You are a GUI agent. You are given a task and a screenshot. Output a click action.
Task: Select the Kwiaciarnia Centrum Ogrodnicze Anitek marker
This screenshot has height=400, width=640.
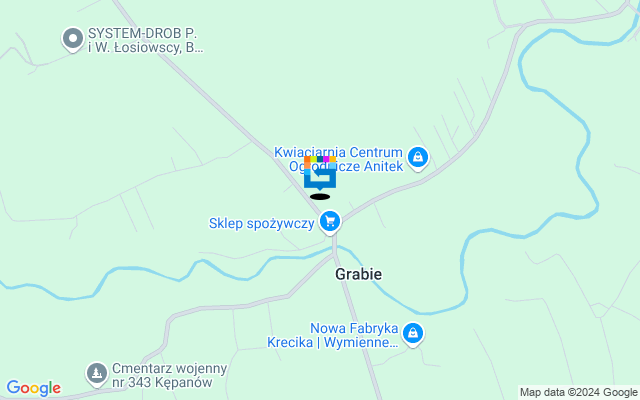(x=418, y=156)
